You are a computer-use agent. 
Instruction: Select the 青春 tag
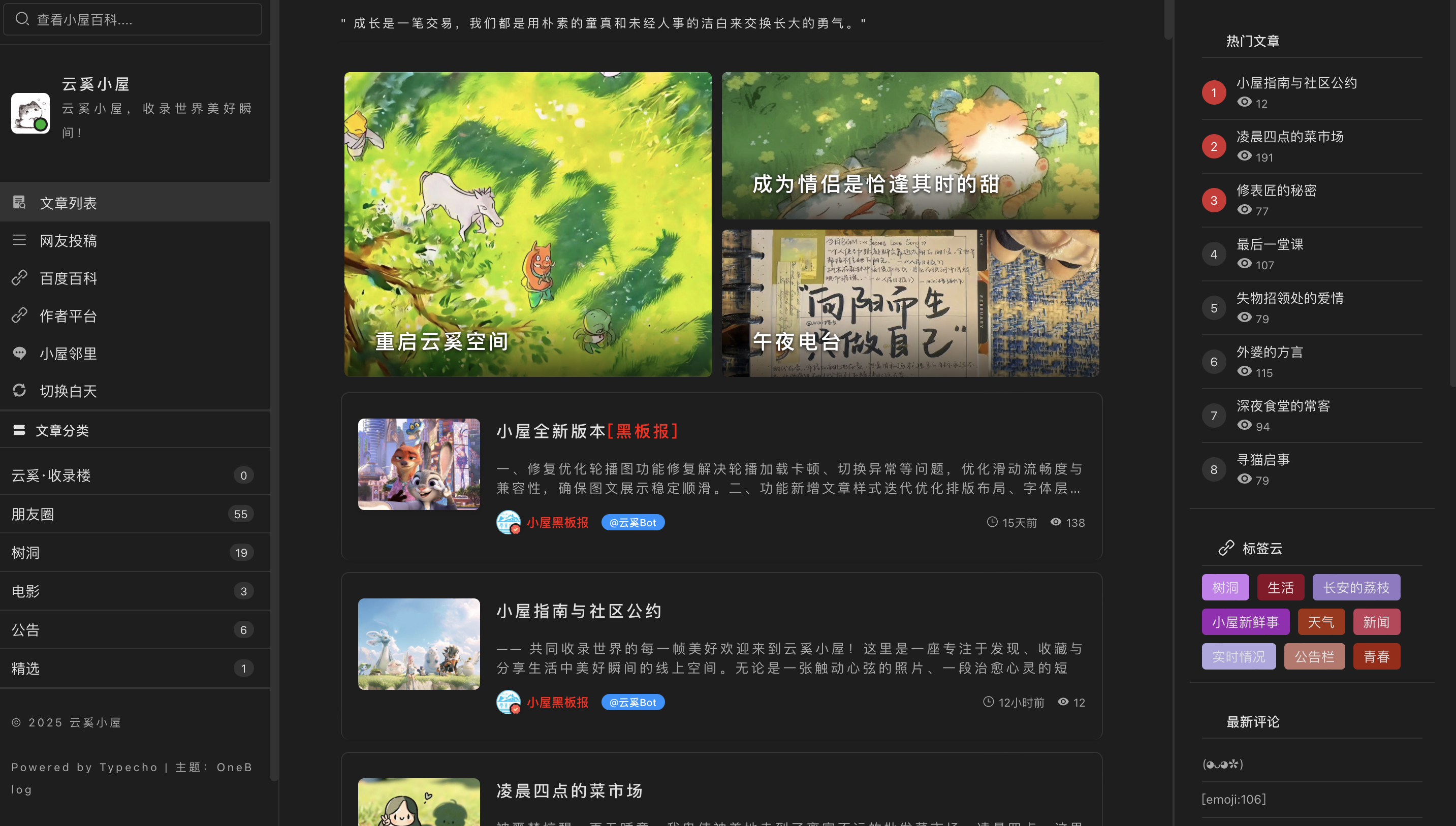pyautogui.click(x=1376, y=657)
